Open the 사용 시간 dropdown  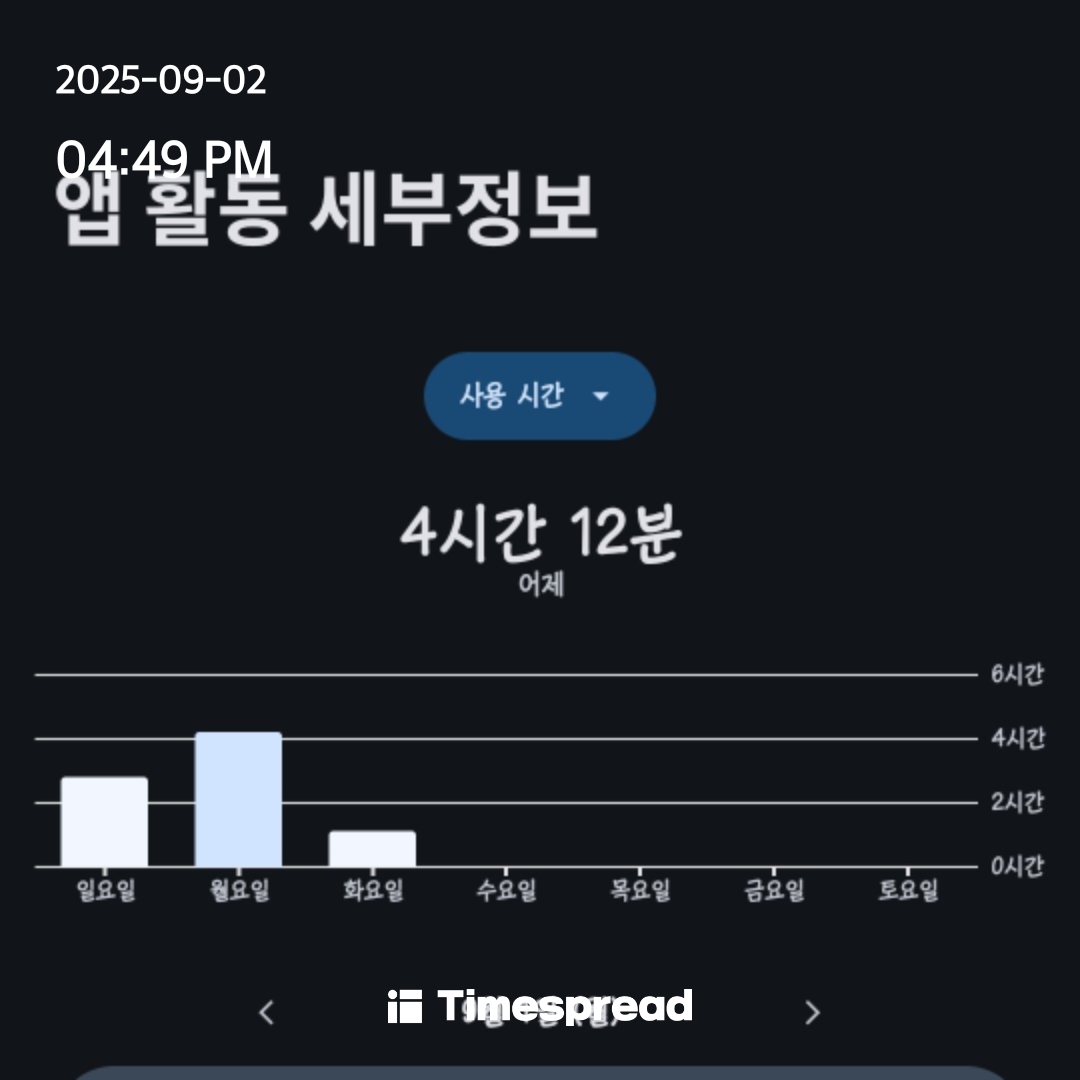(x=539, y=396)
